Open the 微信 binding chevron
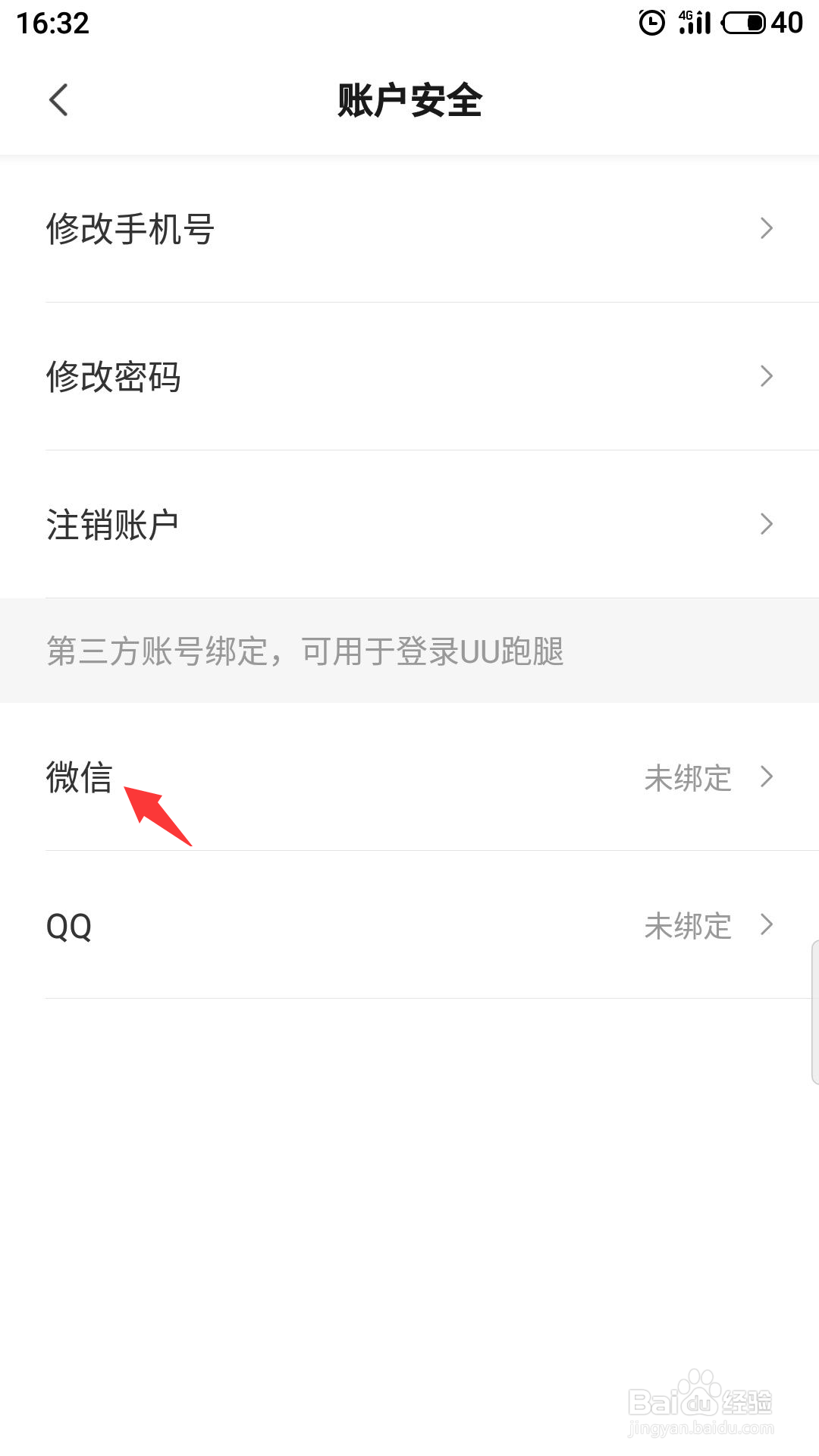This screenshot has width=819, height=1456. tap(767, 777)
